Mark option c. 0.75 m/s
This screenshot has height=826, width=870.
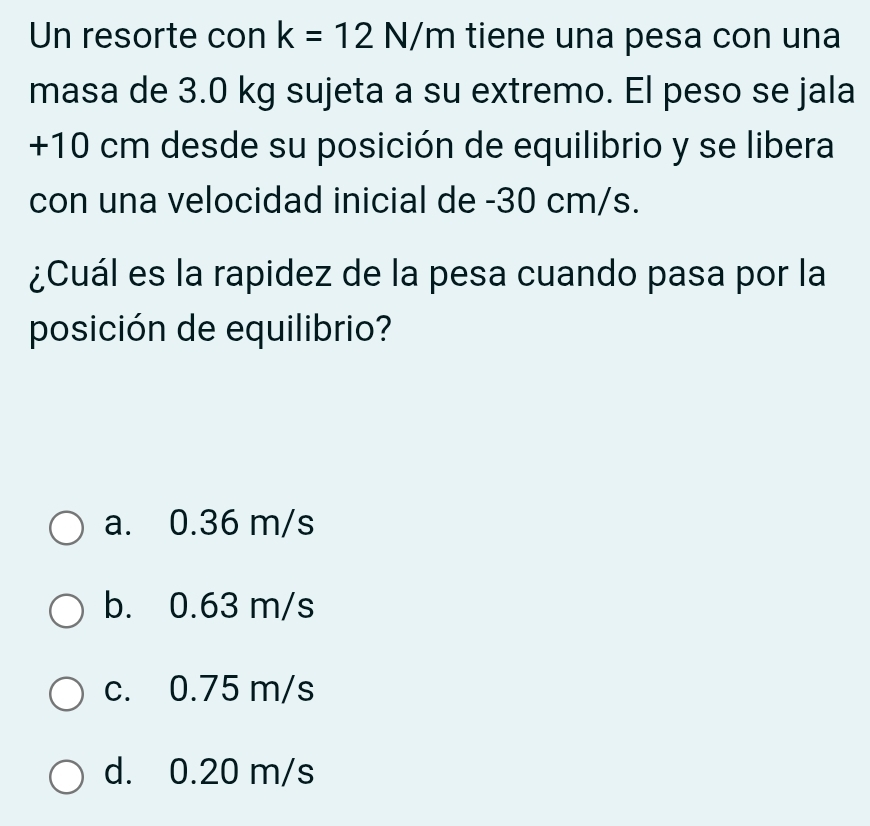pyautogui.click(x=67, y=692)
